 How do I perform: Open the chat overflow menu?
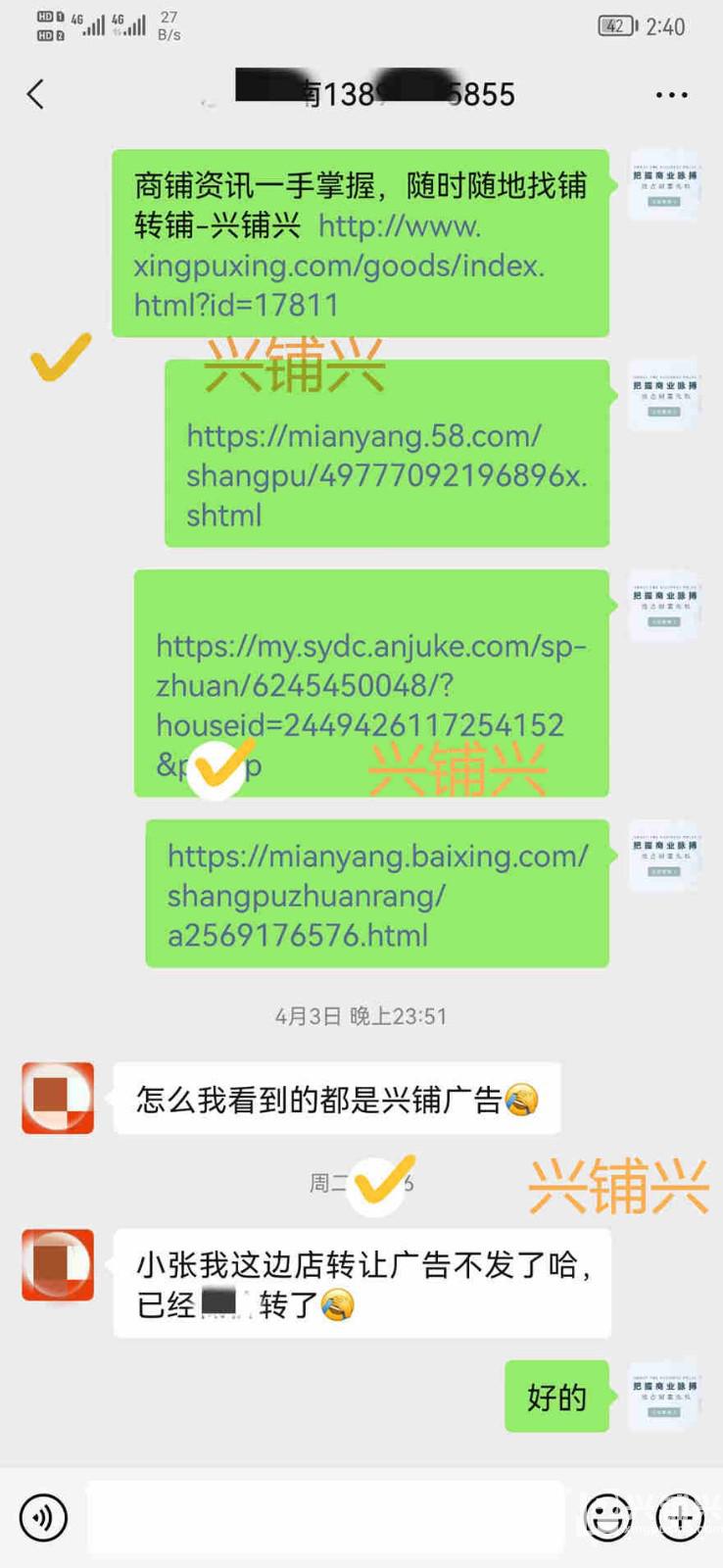pyautogui.click(x=671, y=95)
